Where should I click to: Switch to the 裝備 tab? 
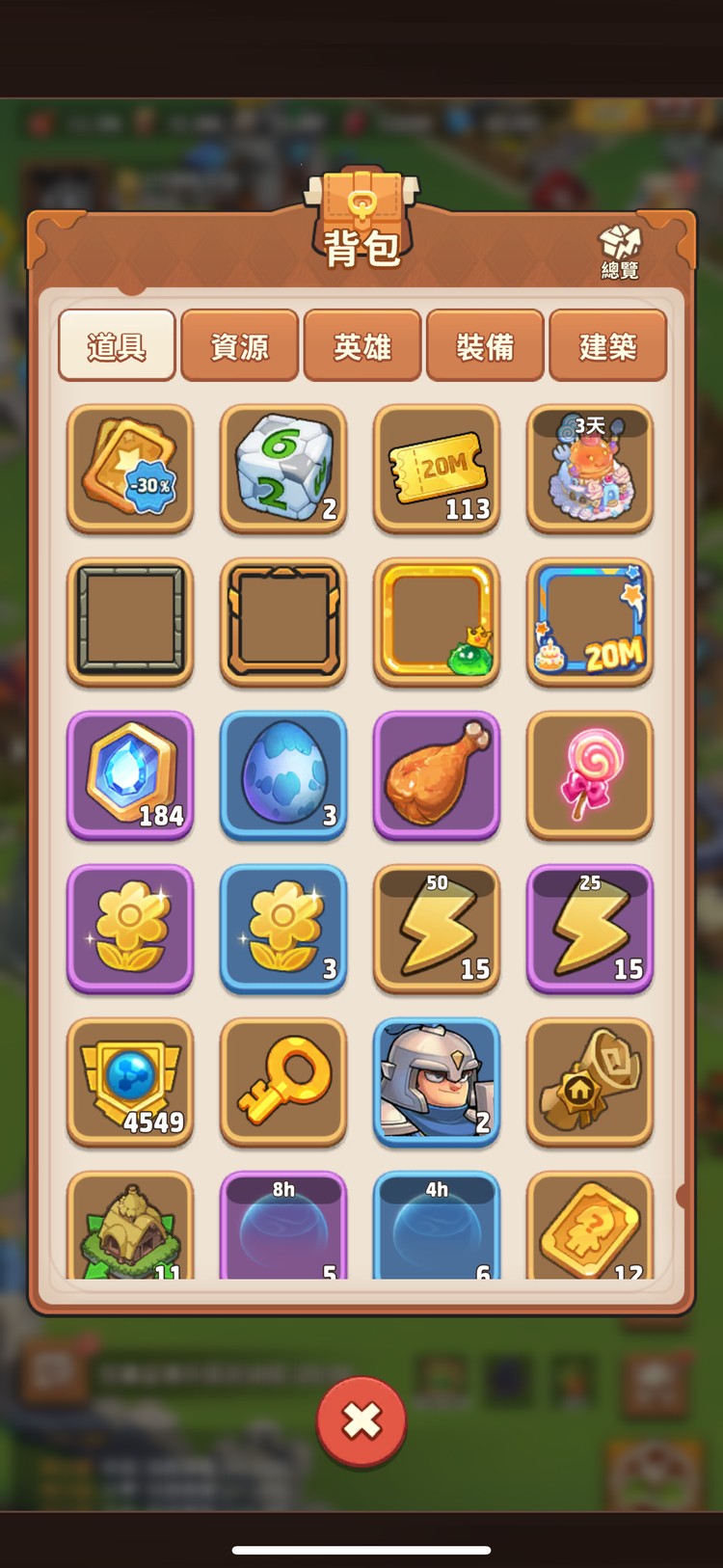click(x=485, y=345)
